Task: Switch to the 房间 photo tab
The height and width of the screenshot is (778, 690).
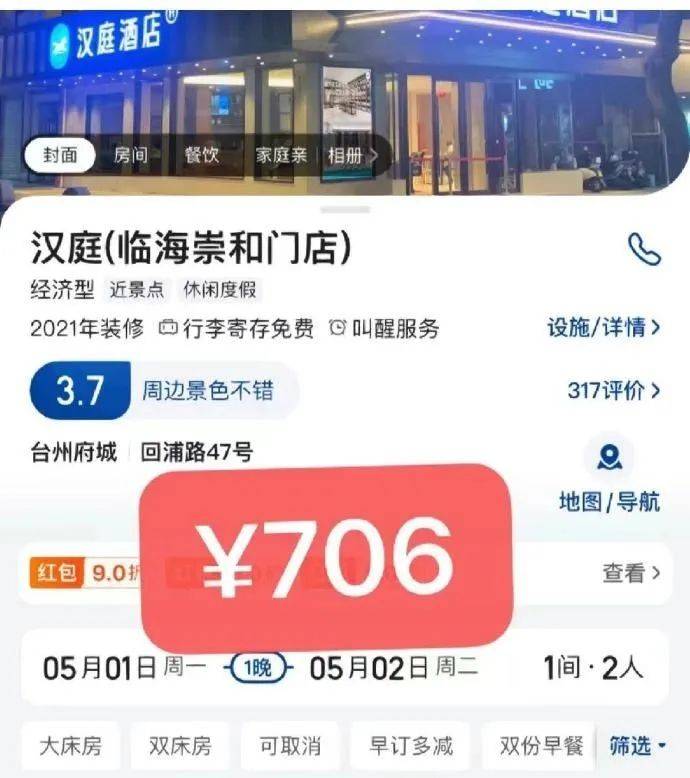Action: [131, 155]
